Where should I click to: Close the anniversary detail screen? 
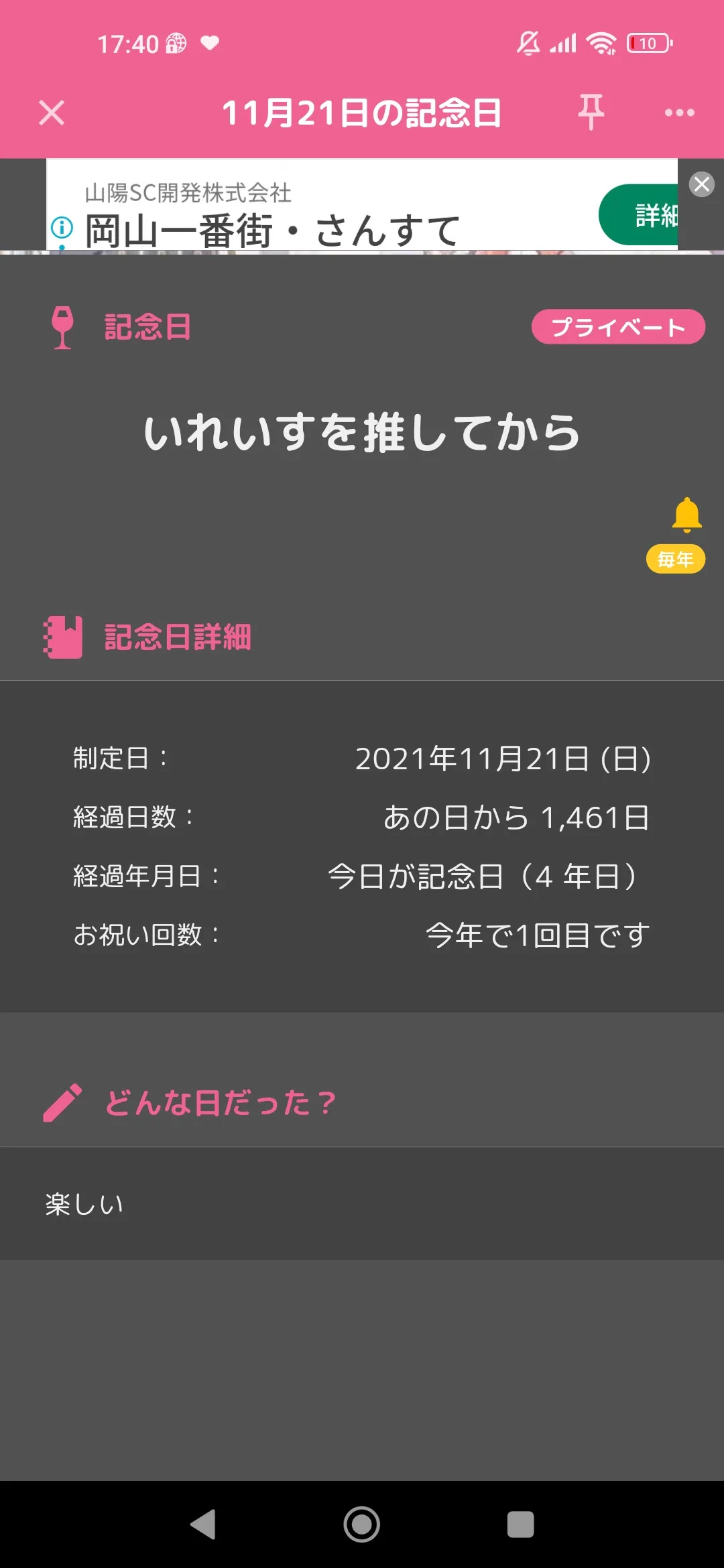point(52,113)
